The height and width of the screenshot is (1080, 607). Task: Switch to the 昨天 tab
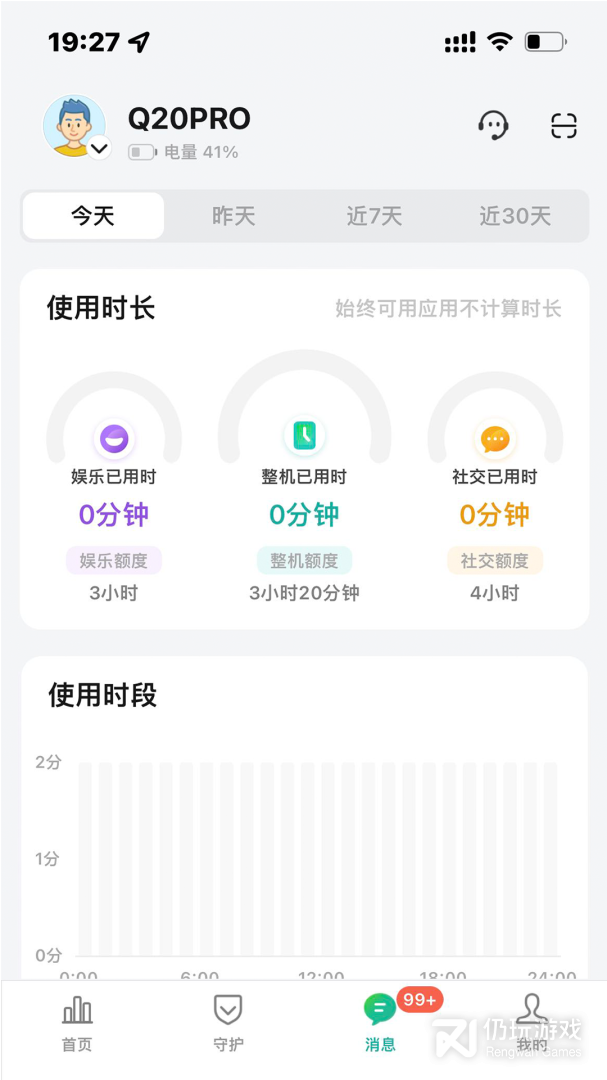tap(234, 216)
